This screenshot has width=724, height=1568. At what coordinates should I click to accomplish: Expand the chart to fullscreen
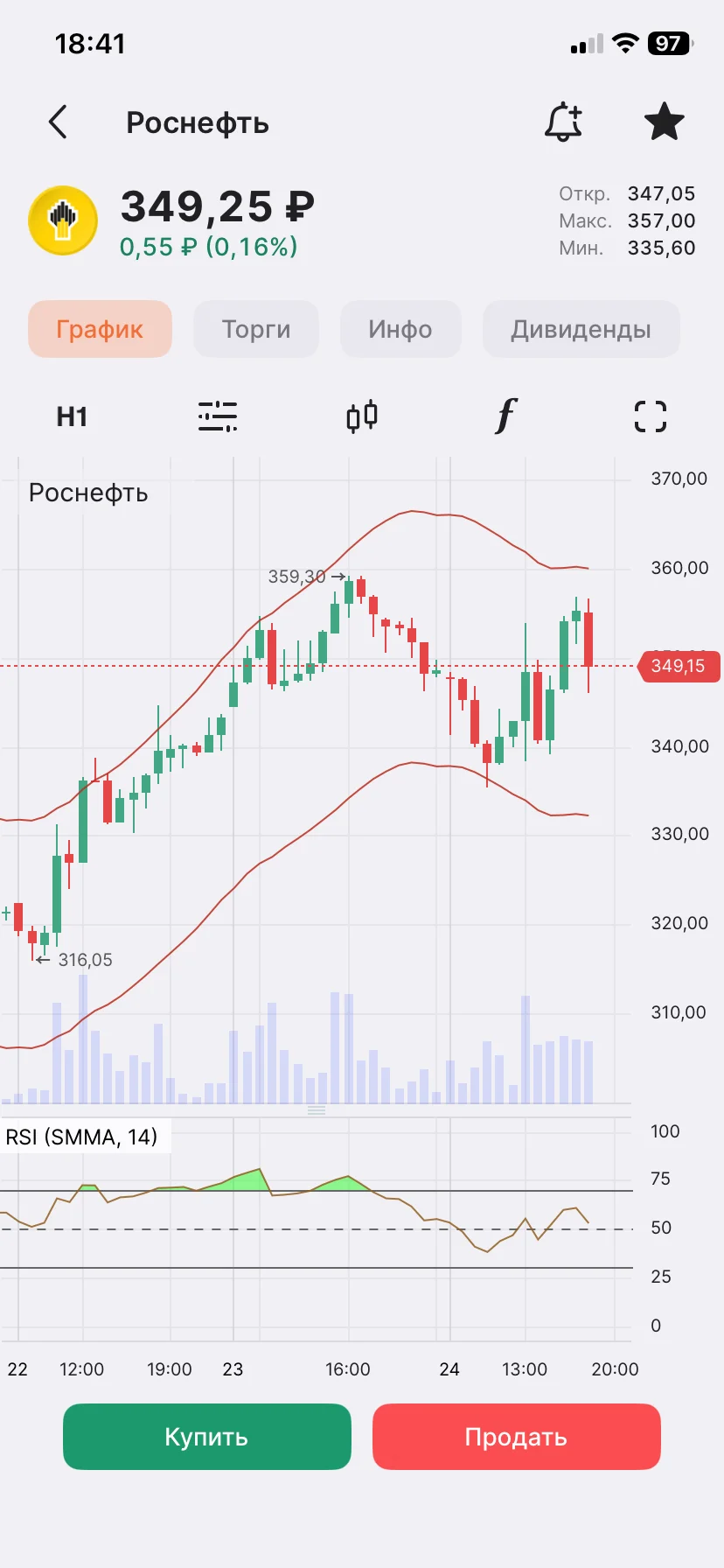pyautogui.click(x=651, y=416)
